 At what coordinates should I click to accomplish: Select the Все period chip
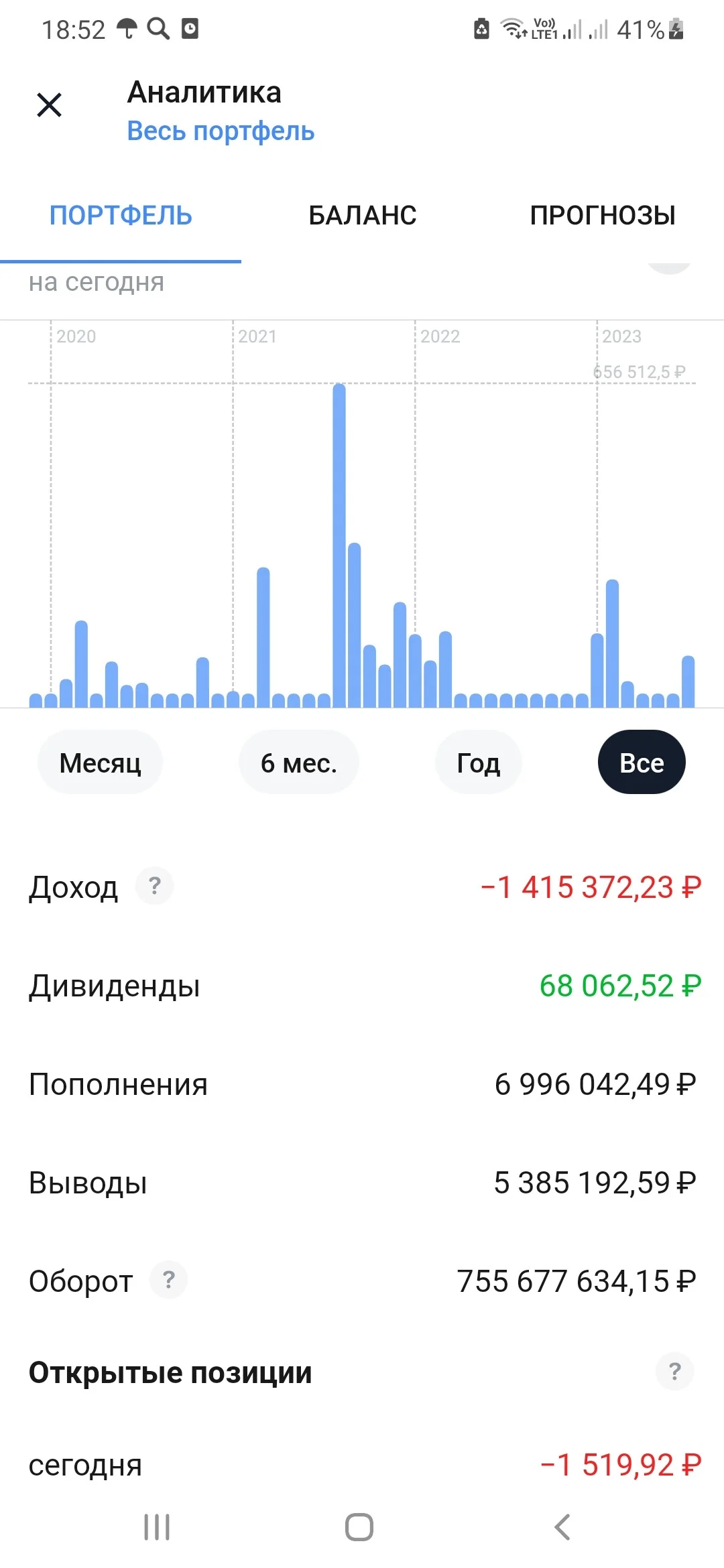pyautogui.click(x=642, y=763)
